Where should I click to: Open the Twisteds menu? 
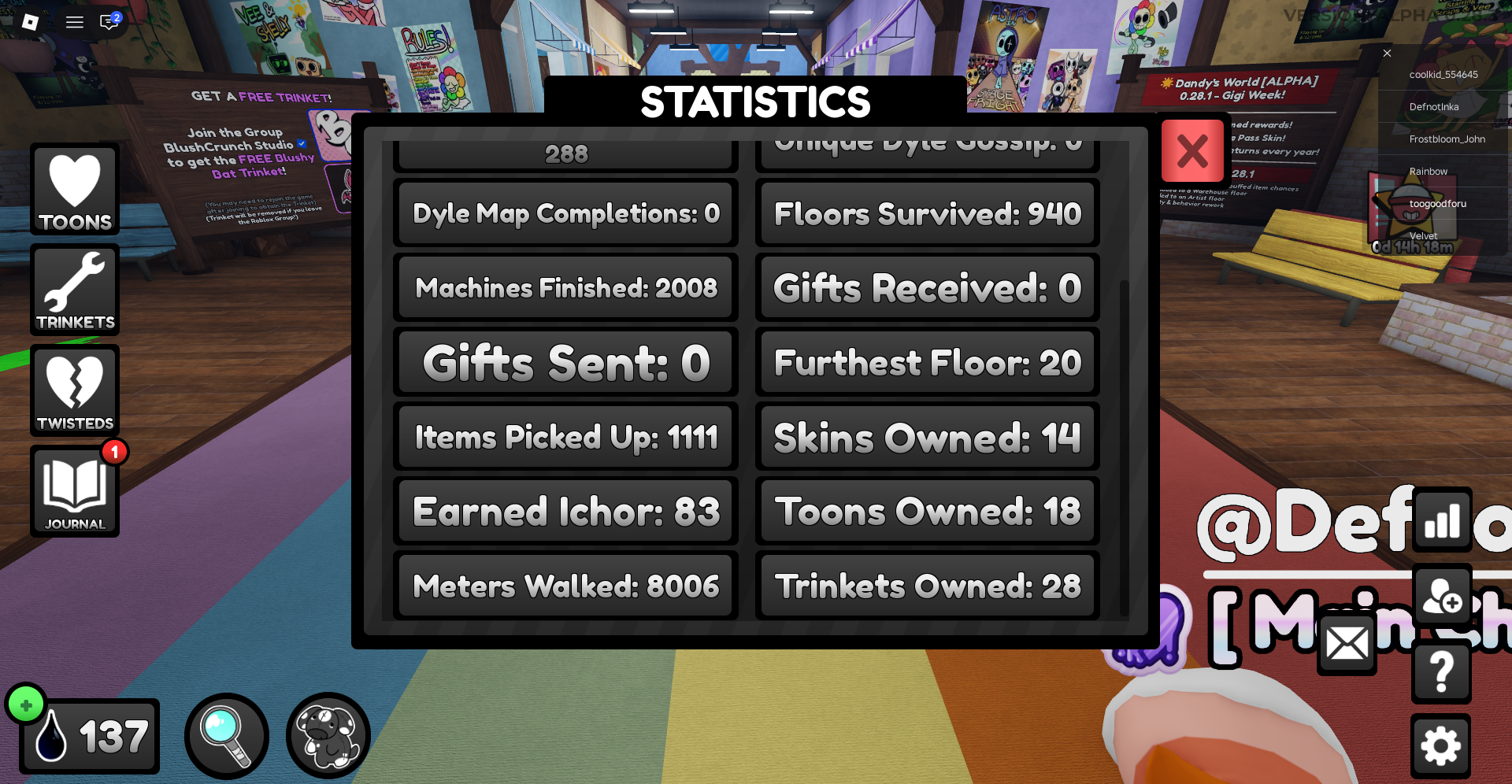[x=75, y=390]
